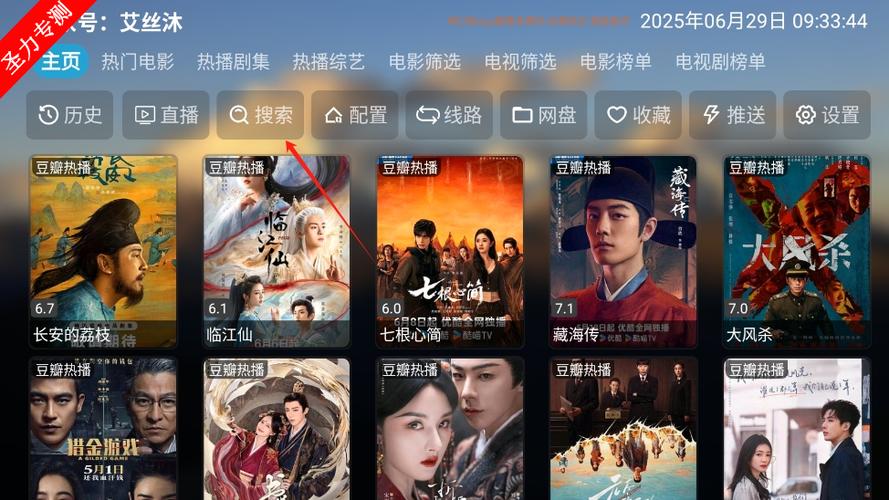Tap the 推送 push button
This screenshot has height=500, width=889.
733,115
